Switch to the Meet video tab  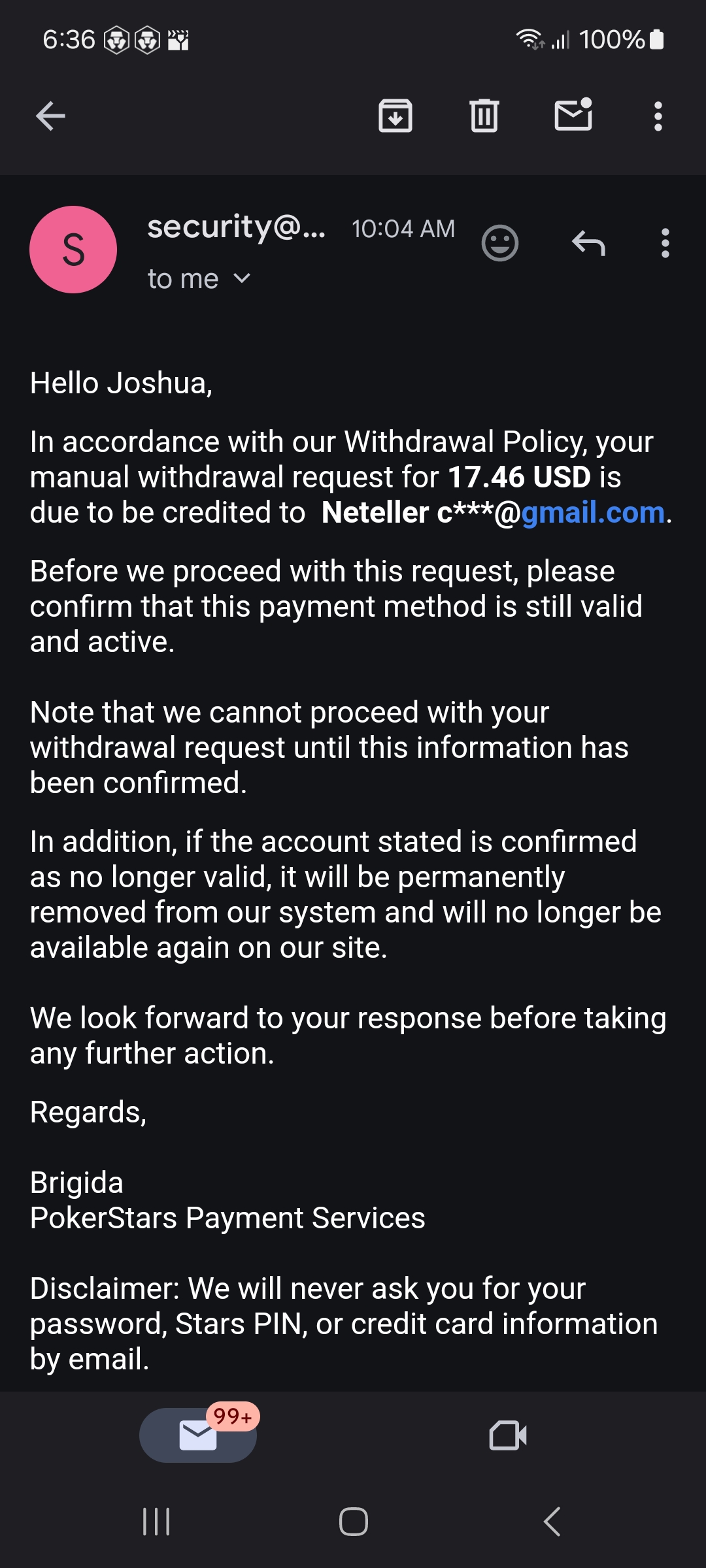coord(508,1435)
